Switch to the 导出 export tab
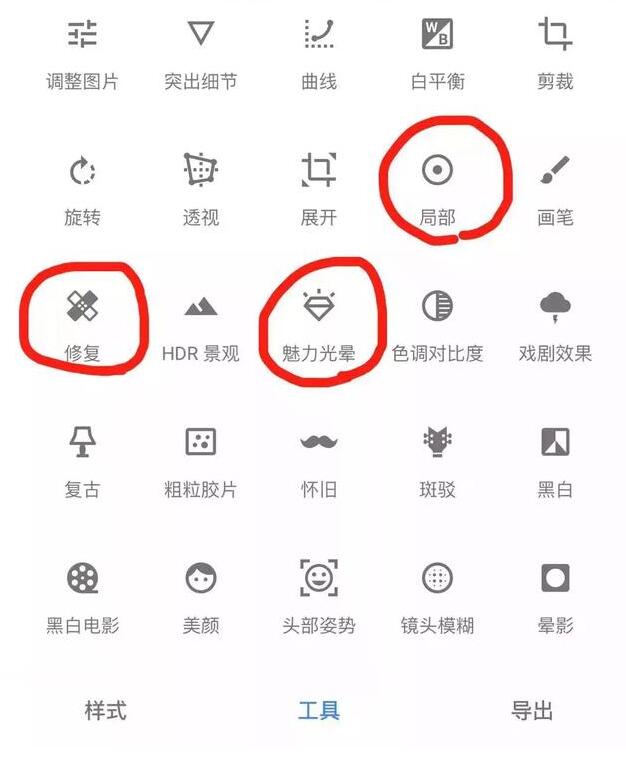Image resolution: width=626 pixels, height=765 pixels. pos(532,711)
